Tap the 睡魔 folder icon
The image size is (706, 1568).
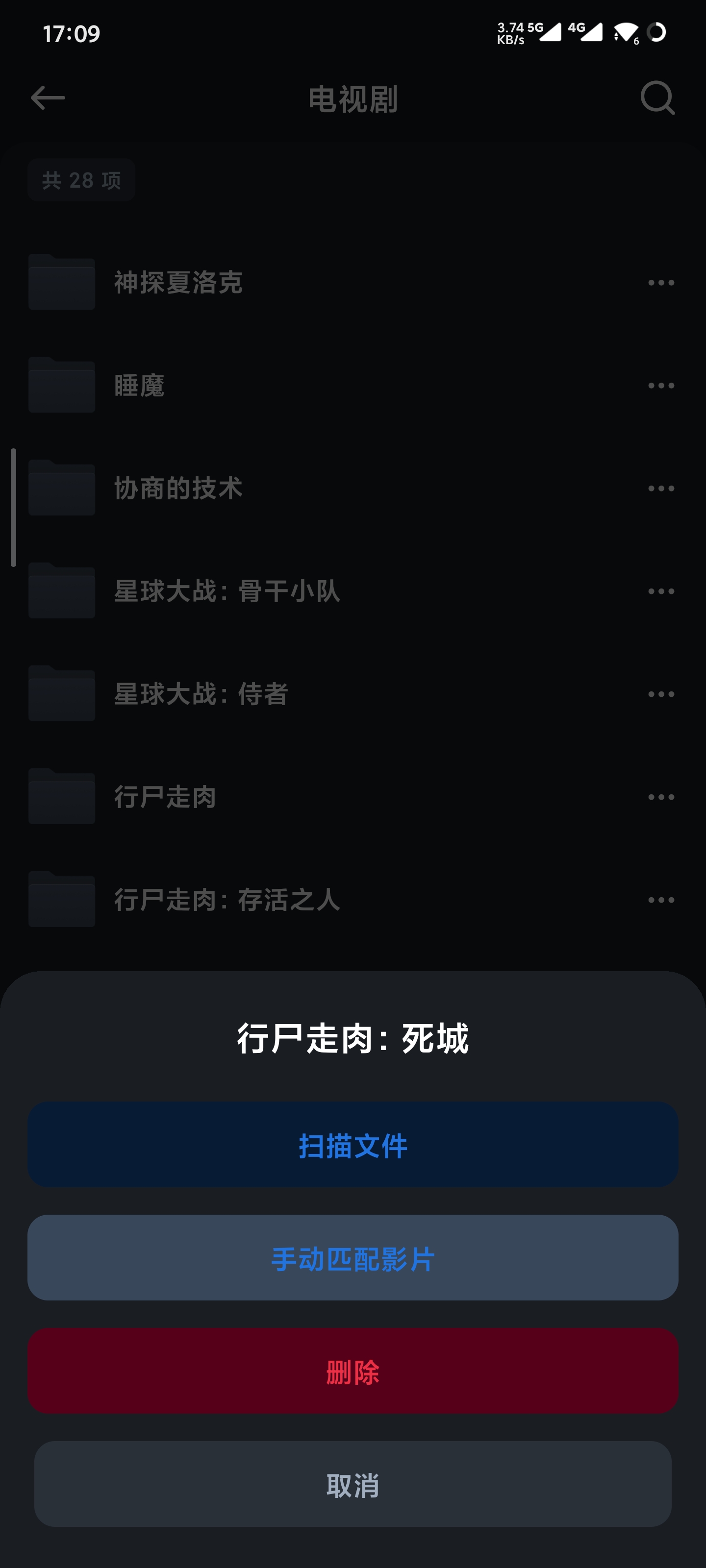[x=61, y=385]
